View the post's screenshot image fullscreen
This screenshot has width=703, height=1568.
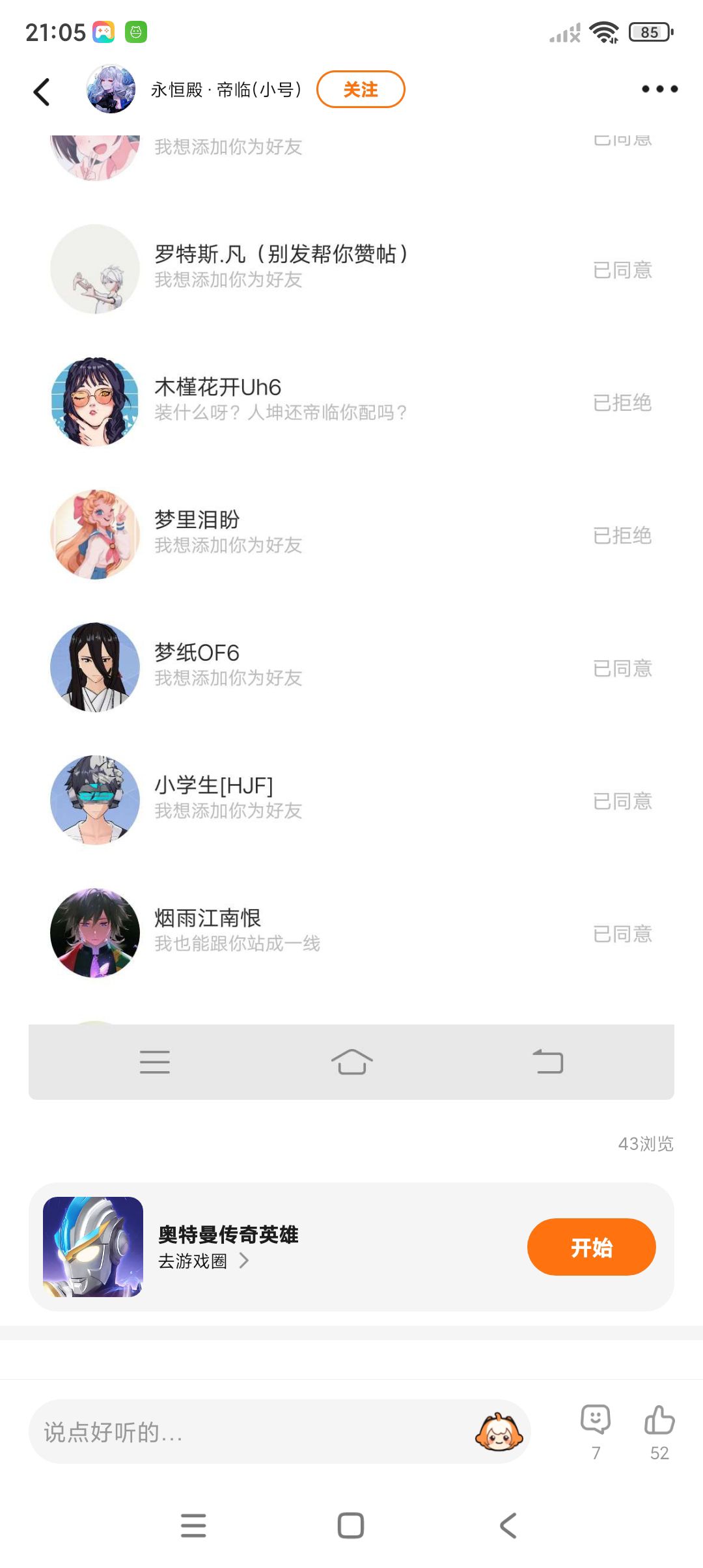(351, 586)
